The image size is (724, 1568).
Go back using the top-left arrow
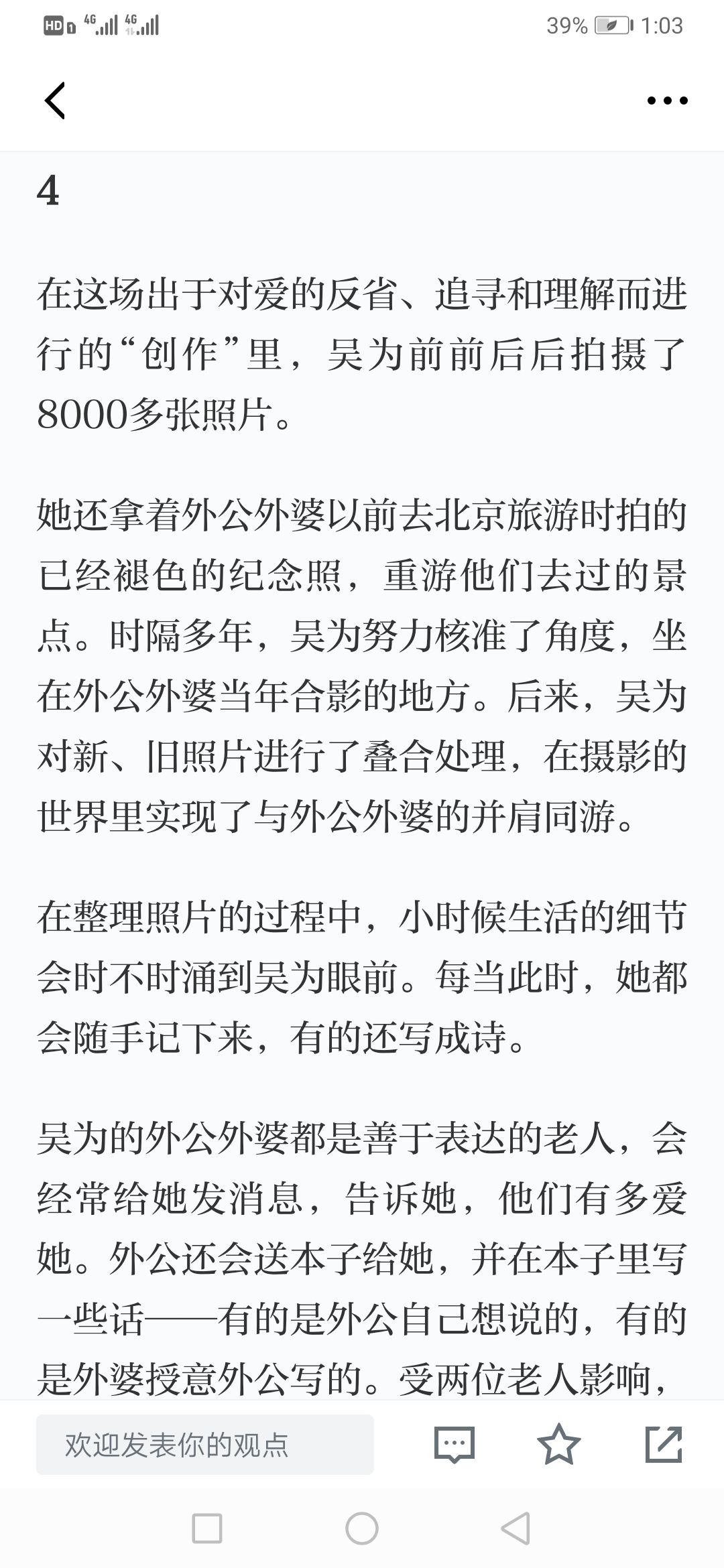coord(55,101)
